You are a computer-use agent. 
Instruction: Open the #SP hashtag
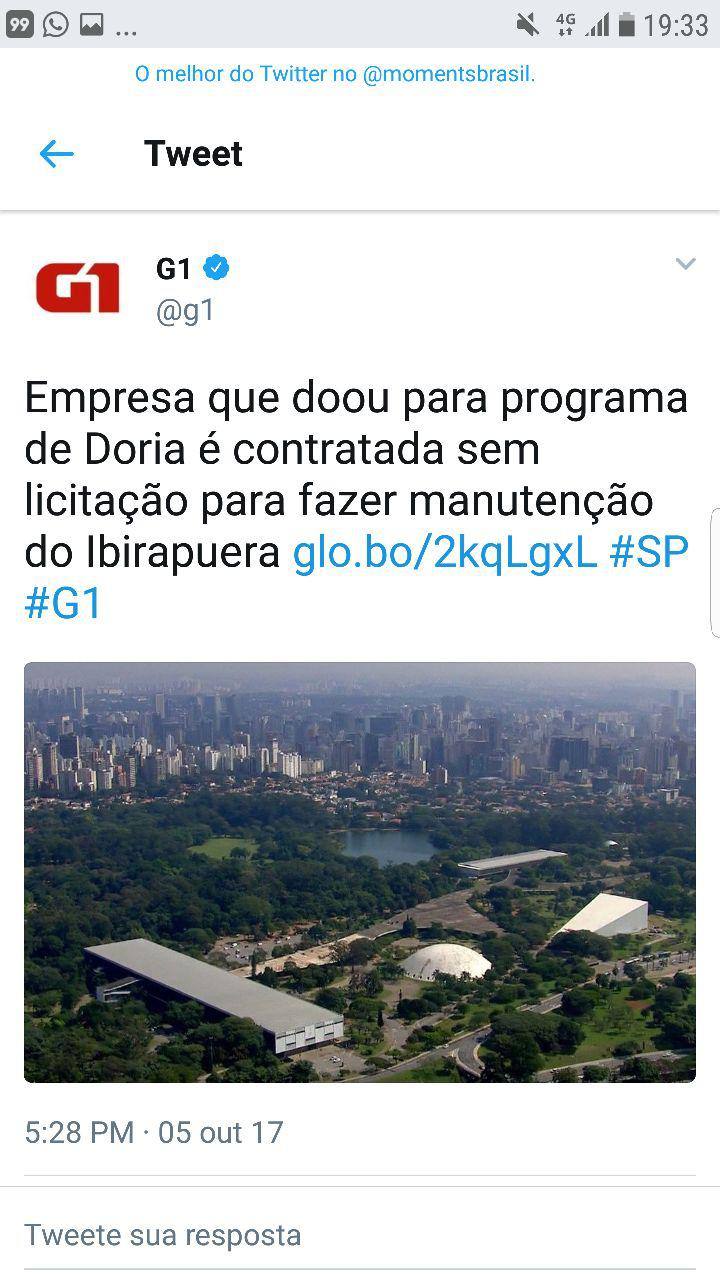[x=649, y=552]
